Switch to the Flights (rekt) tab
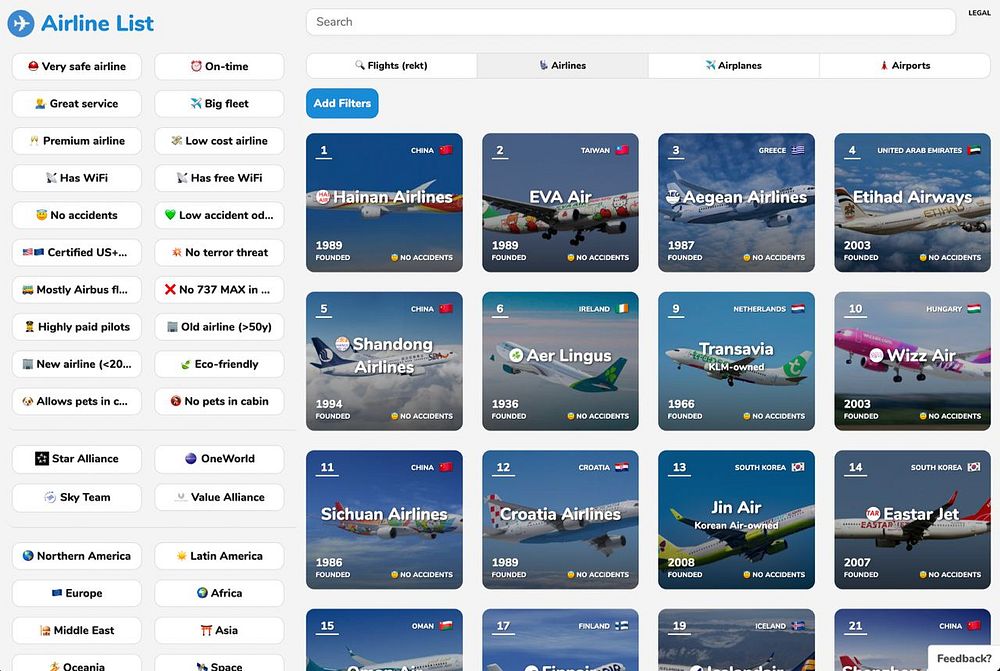 click(x=391, y=66)
